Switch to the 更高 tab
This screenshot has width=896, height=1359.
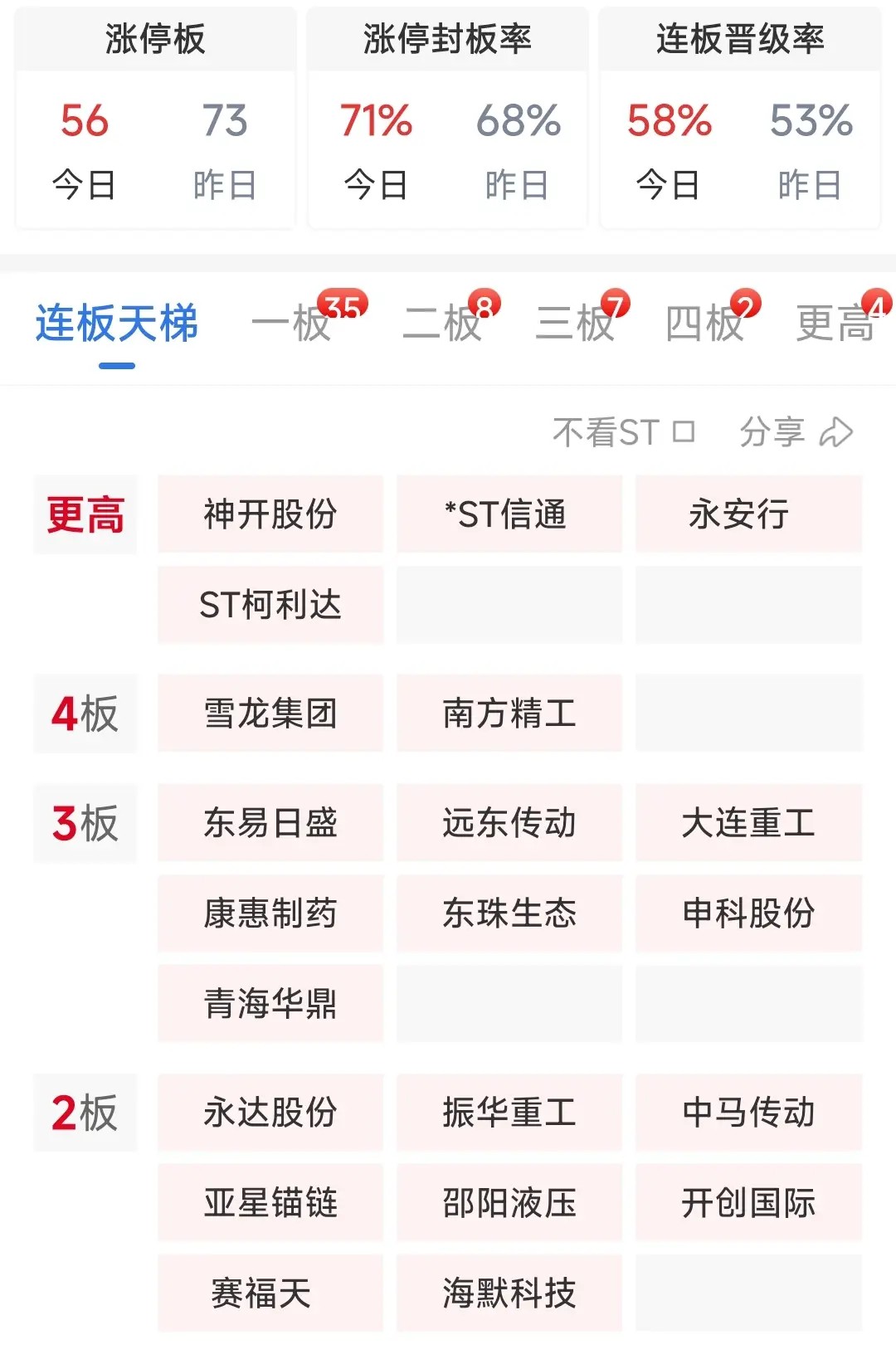[x=835, y=324]
